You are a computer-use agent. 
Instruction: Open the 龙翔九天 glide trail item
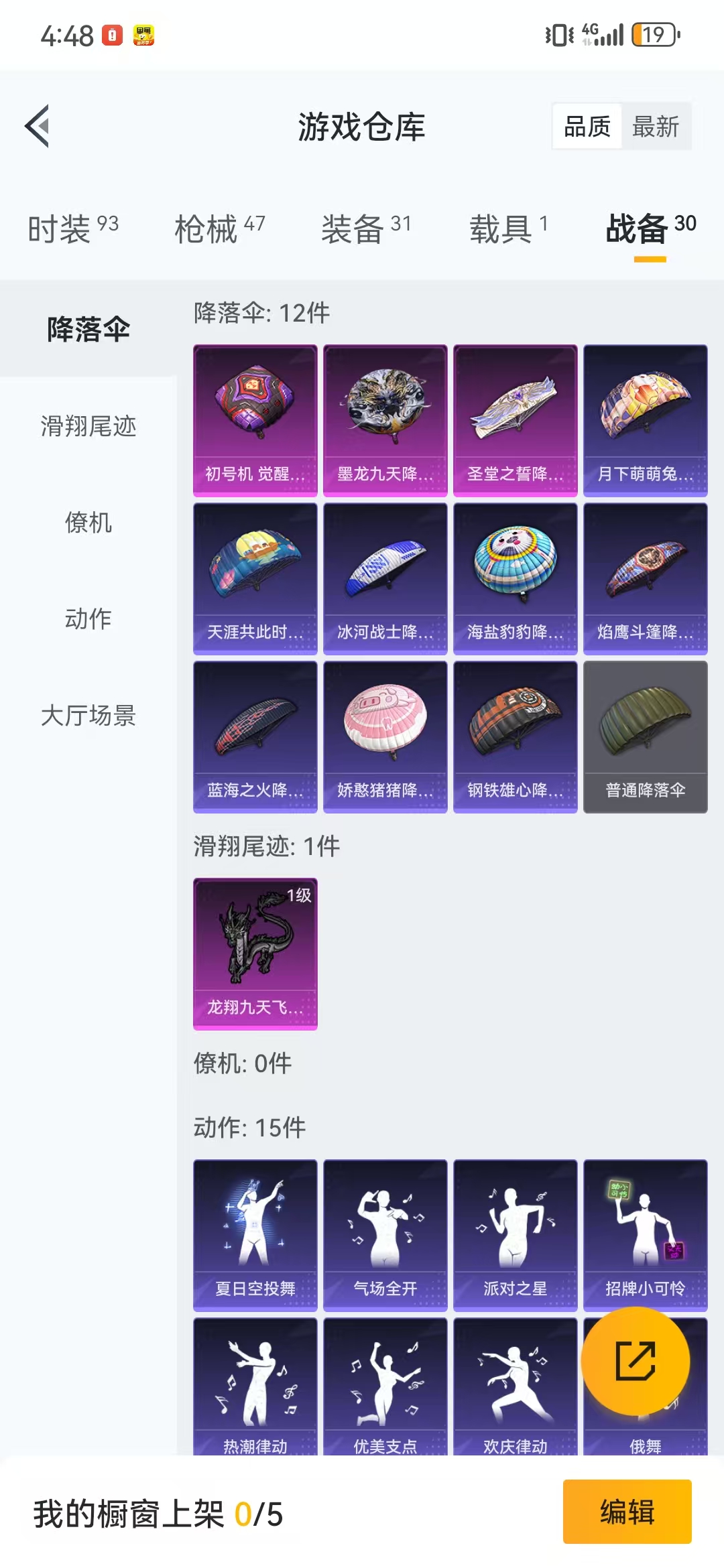[255, 953]
